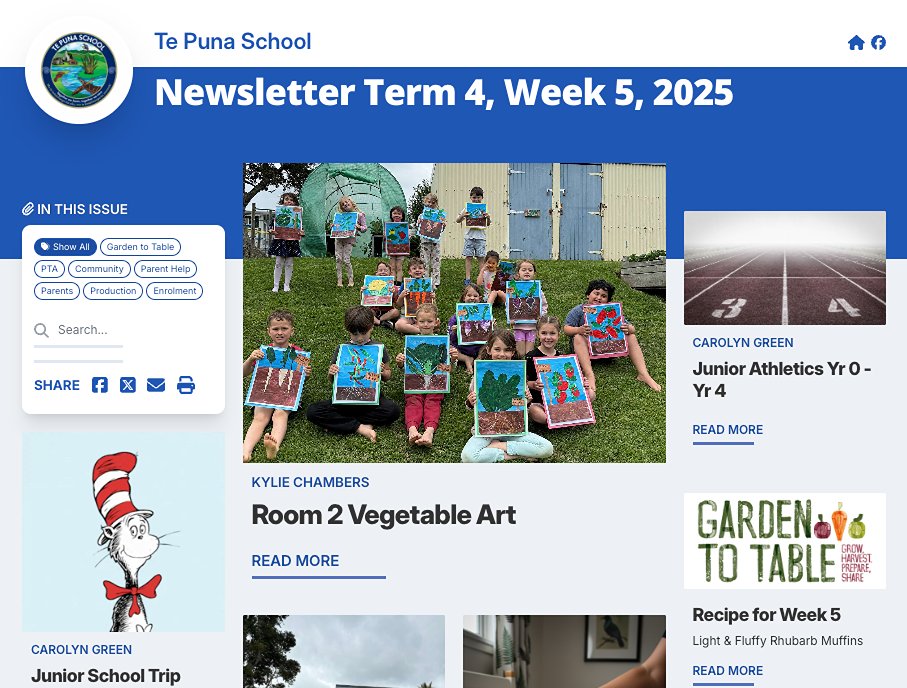
Task: Select the Show All filter chip
Action: (x=65, y=247)
